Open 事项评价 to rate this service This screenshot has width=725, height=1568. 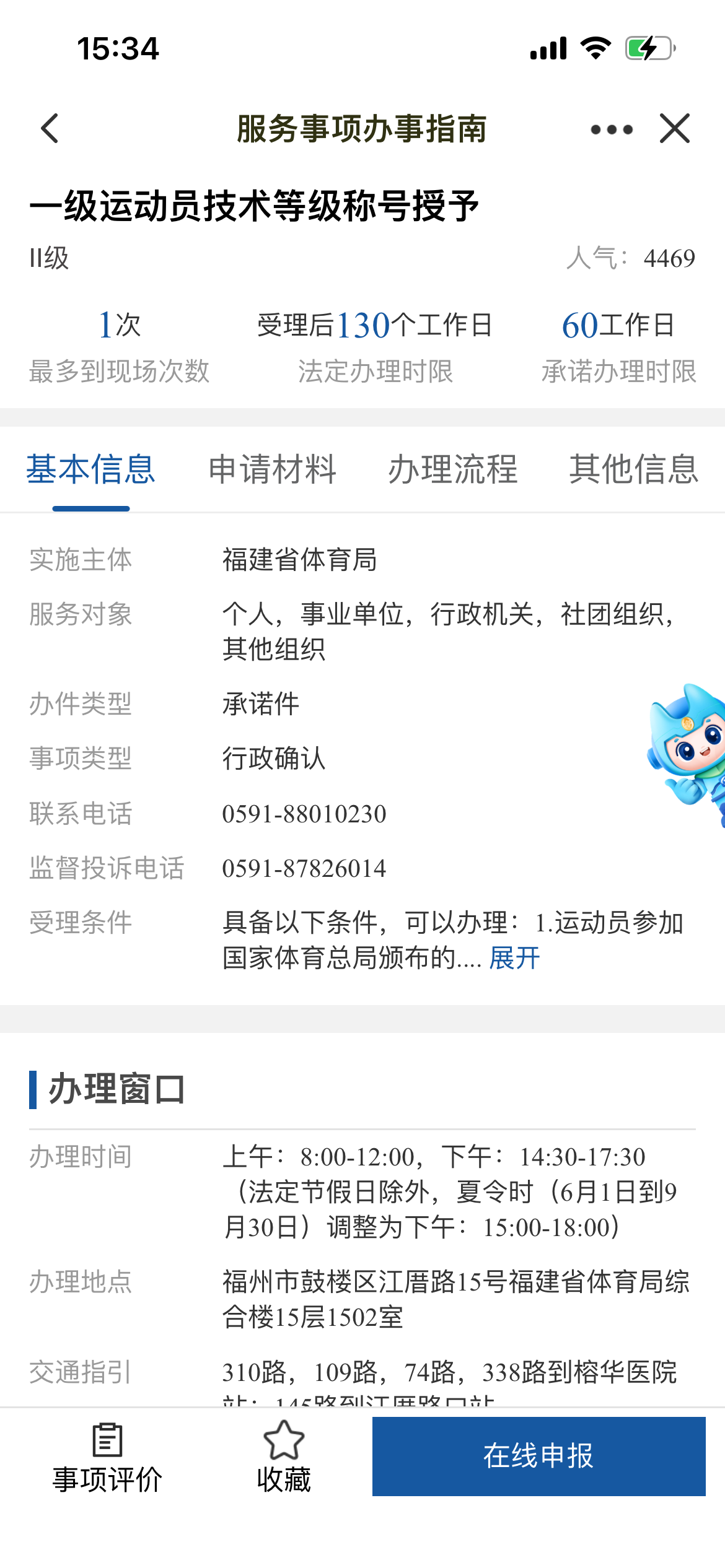(x=107, y=1457)
